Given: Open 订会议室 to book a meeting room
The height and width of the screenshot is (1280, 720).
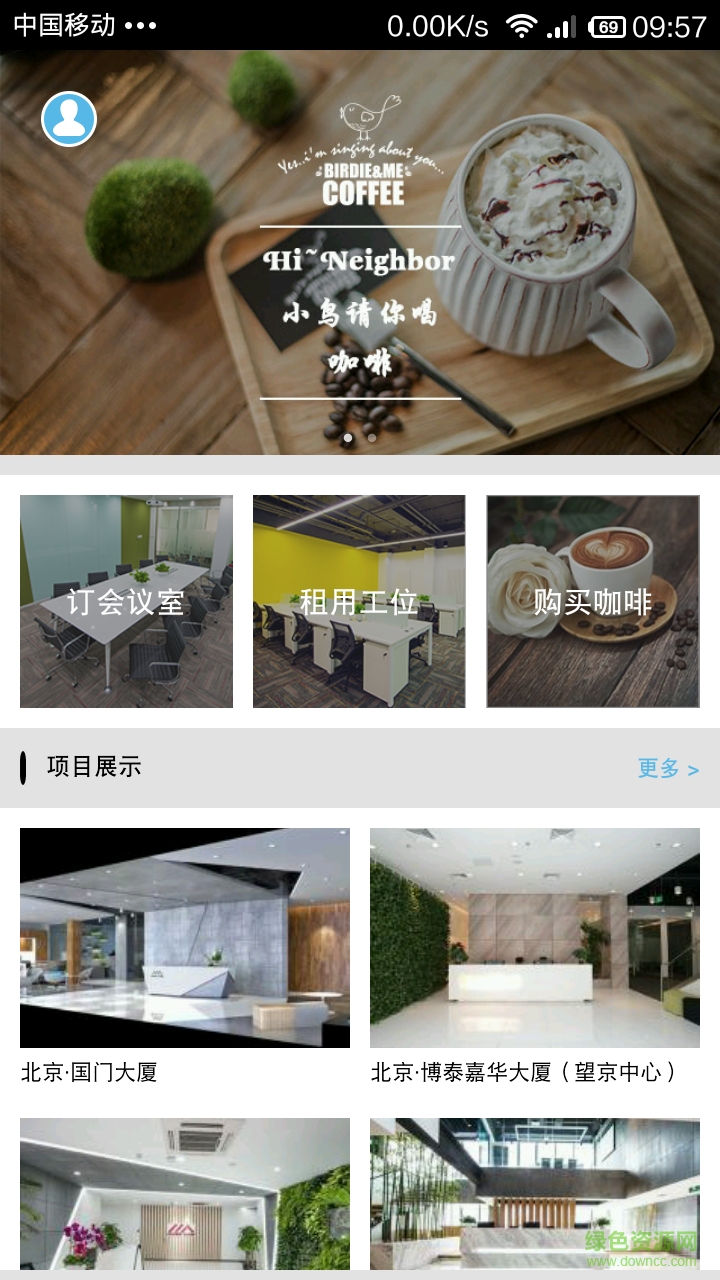Looking at the screenshot, I should [x=126, y=602].
